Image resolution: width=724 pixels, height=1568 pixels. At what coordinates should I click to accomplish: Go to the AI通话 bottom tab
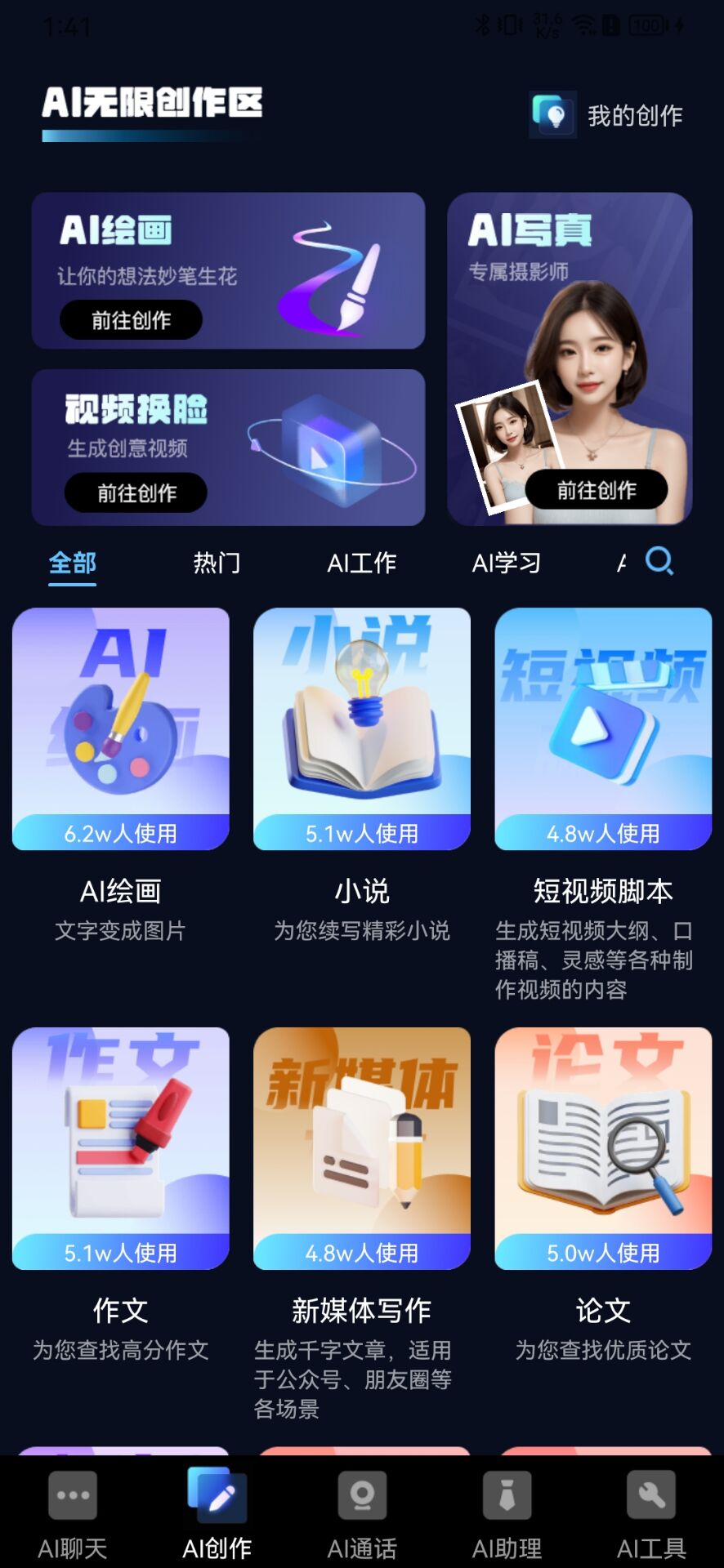[362, 1514]
